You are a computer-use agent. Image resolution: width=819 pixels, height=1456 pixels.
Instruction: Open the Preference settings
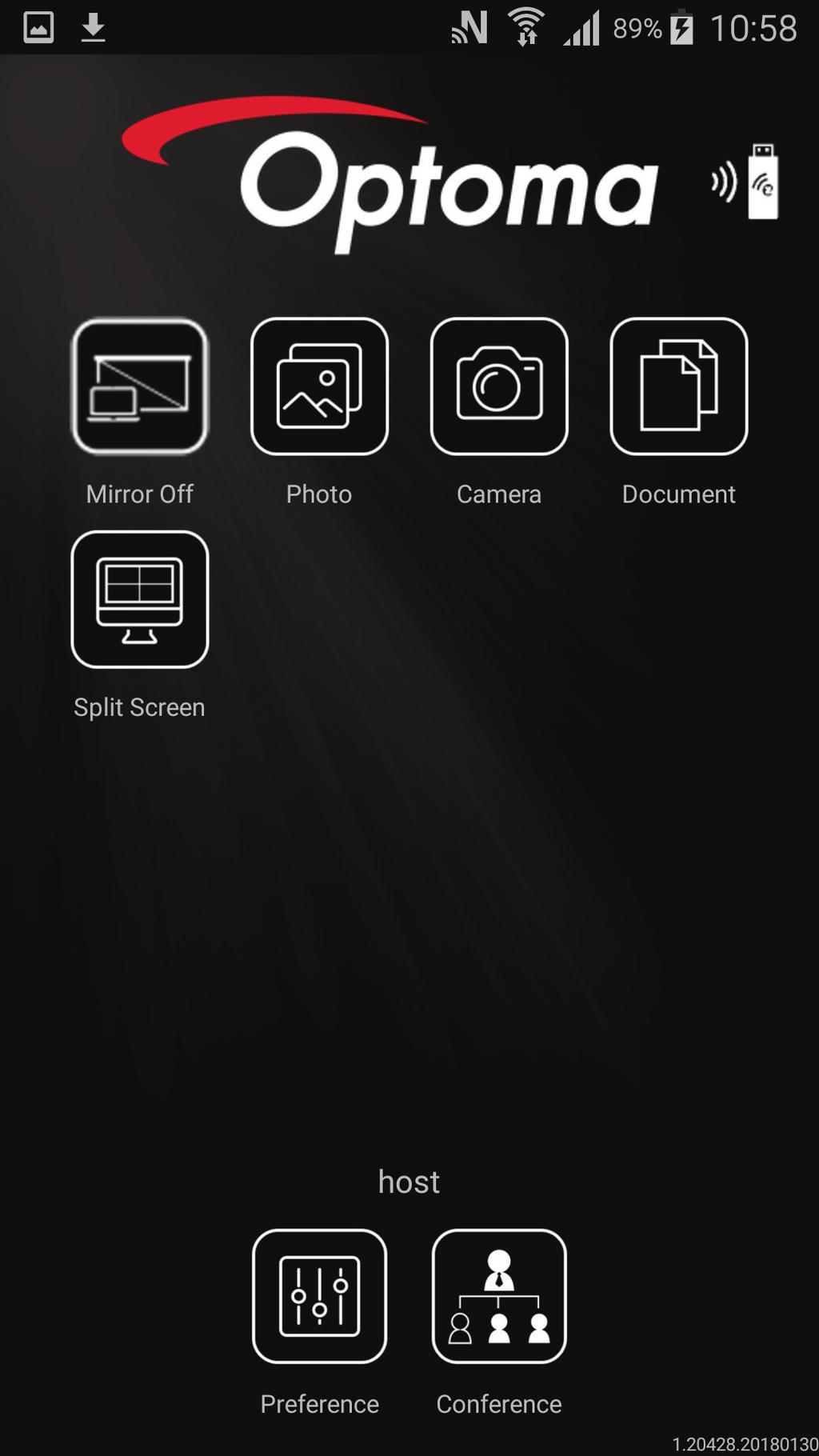(319, 1297)
